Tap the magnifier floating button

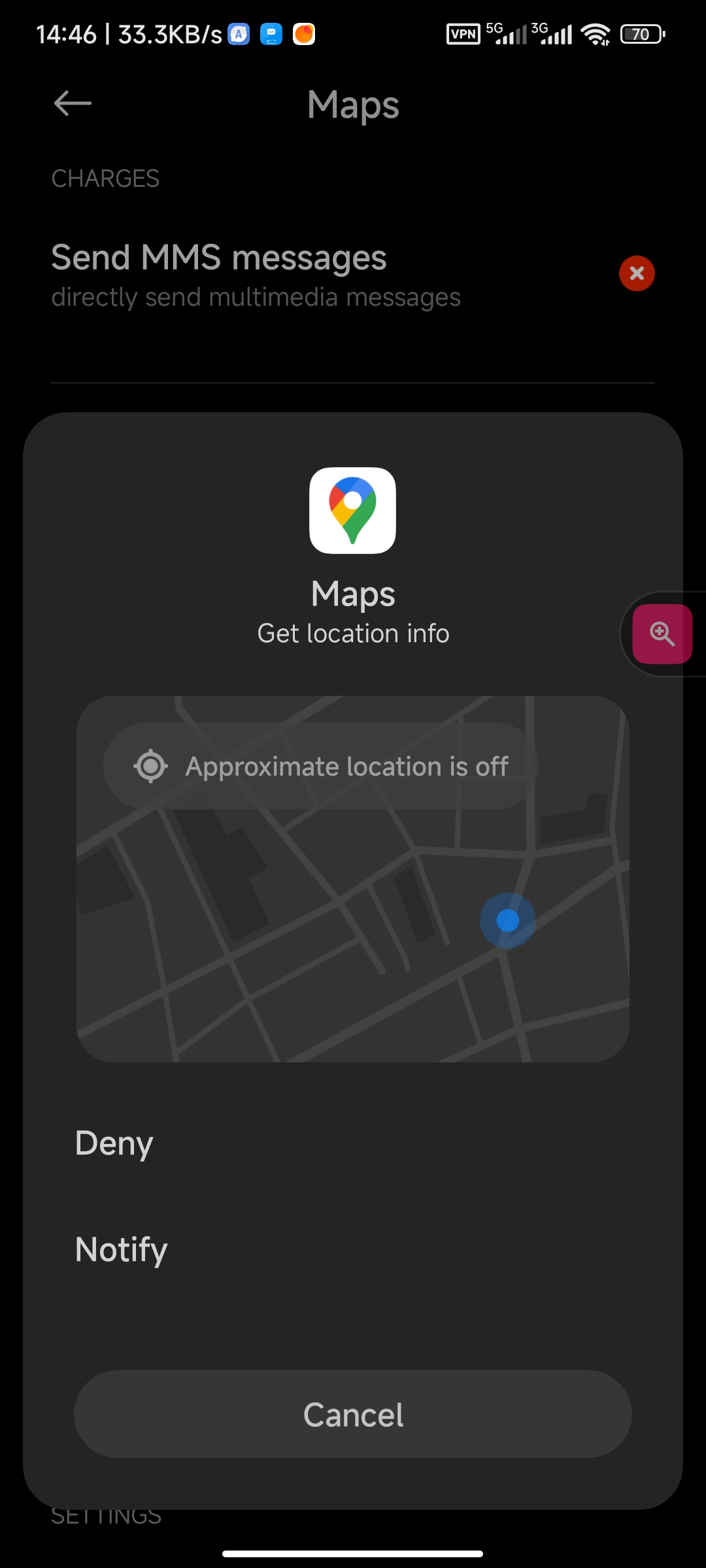662,634
